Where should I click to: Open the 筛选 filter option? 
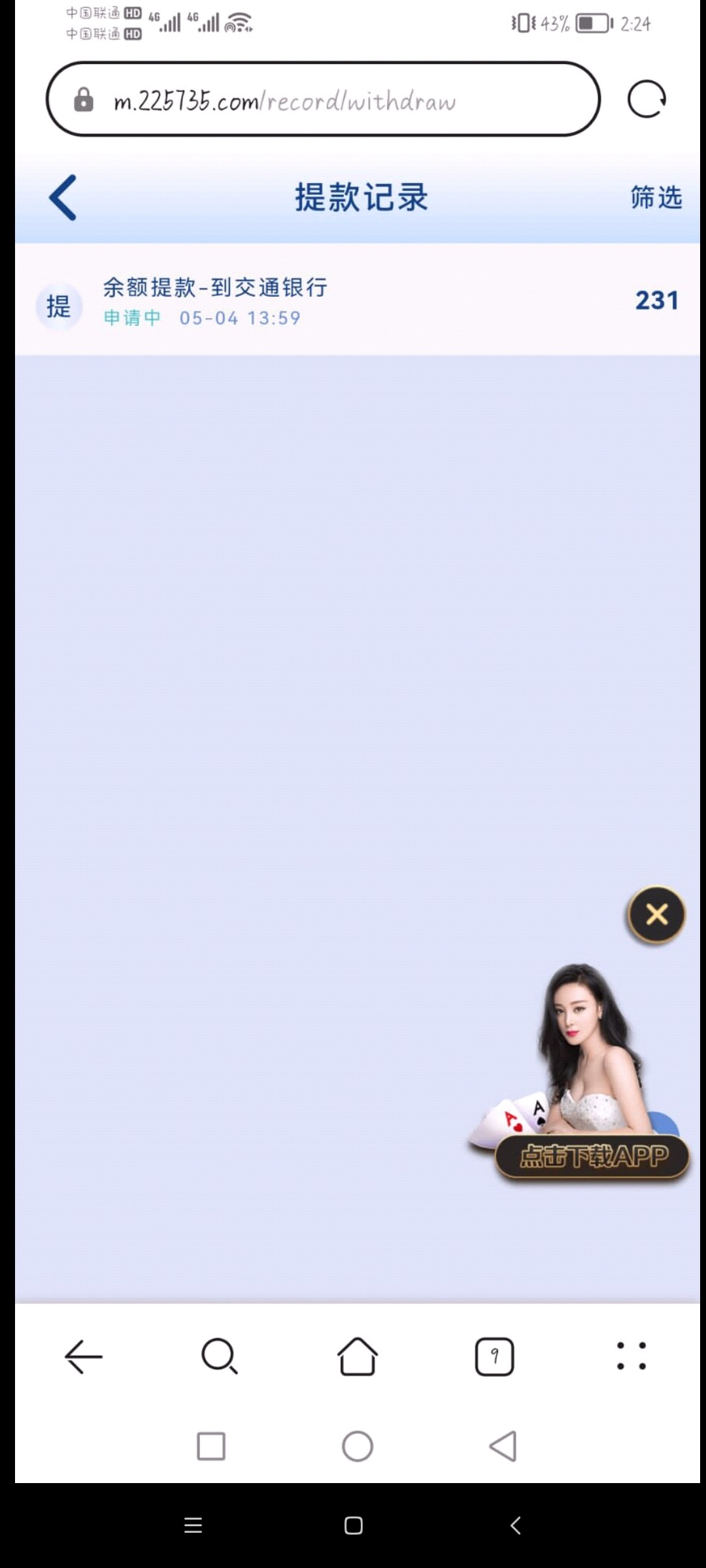coord(656,197)
